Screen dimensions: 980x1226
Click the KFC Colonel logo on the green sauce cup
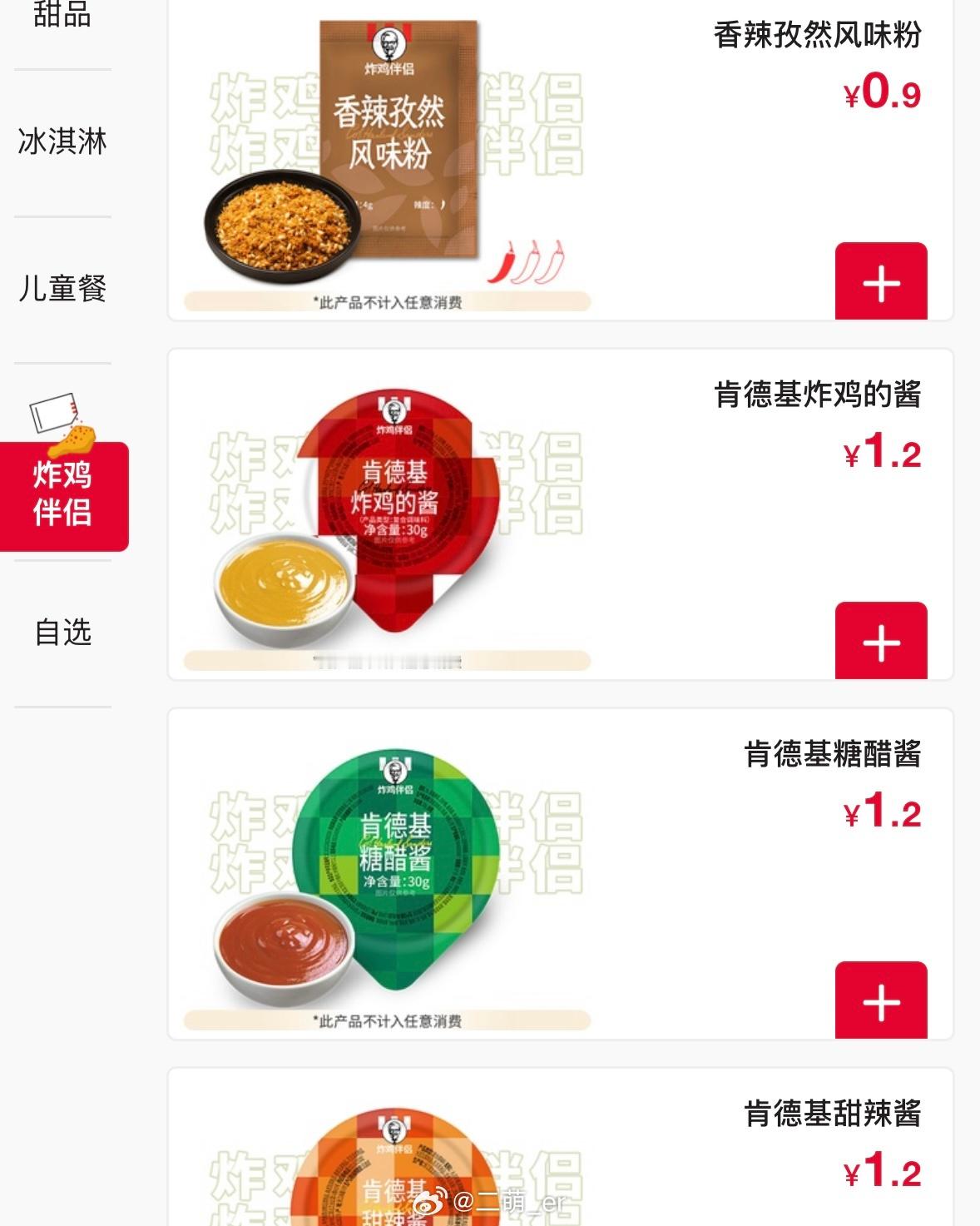tap(393, 770)
